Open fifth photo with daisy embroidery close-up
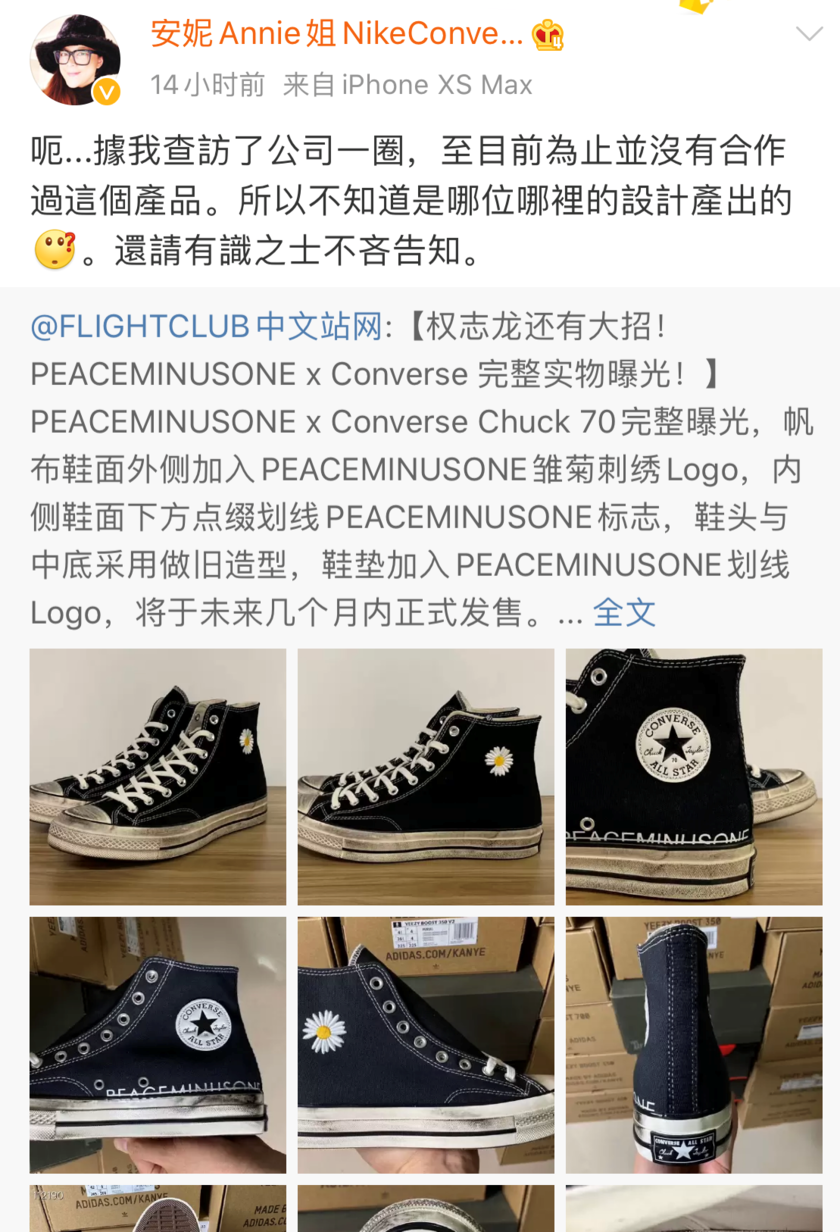The image size is (840, 1232). coord(426,1045)
